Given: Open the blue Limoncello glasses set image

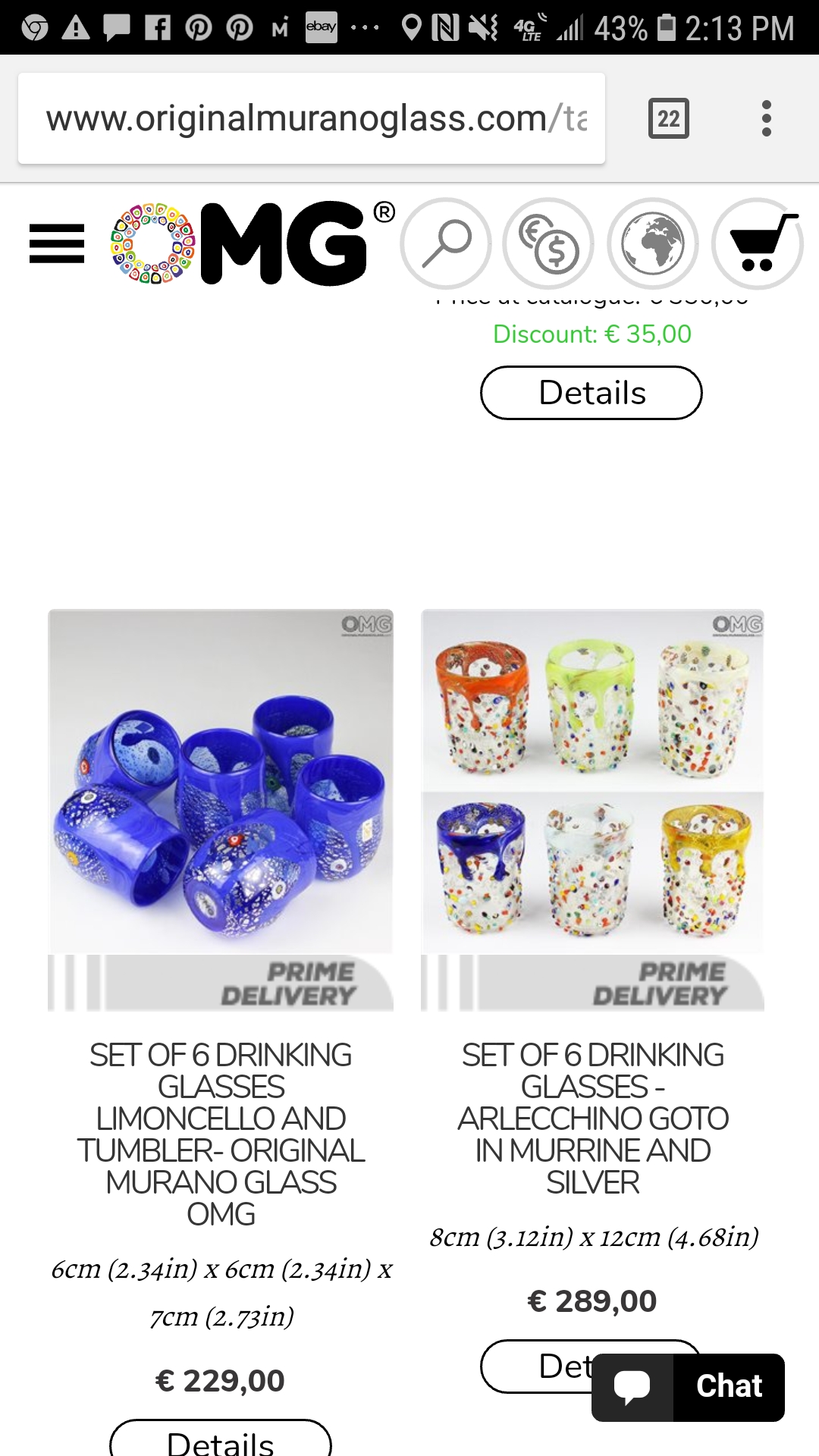Looking at the screenshot, I should point(221,781).
